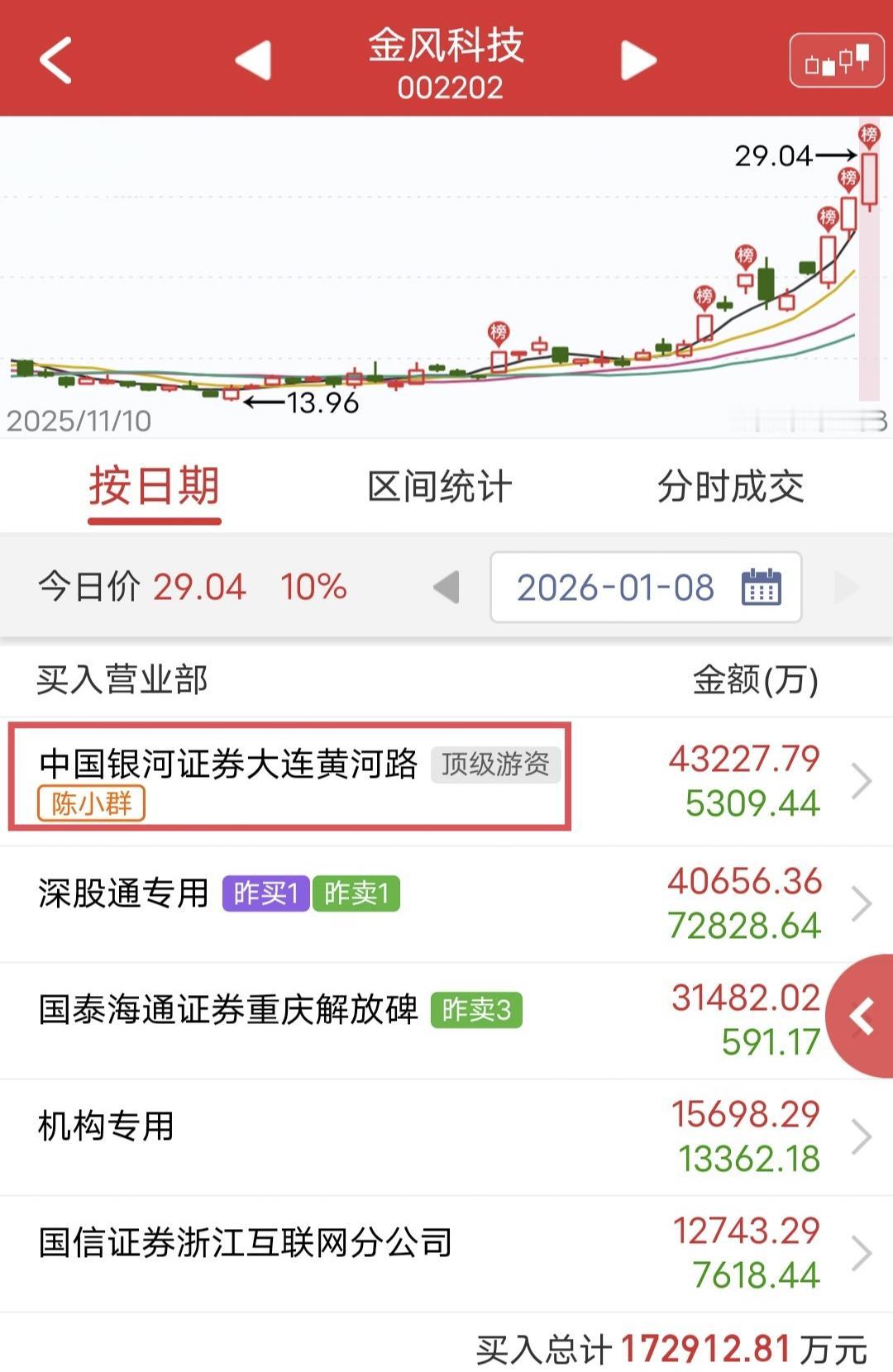This screenshot has width=893, height=1372.
Task: Go to previous trading day with left arrow
Action: pos(445,588)
